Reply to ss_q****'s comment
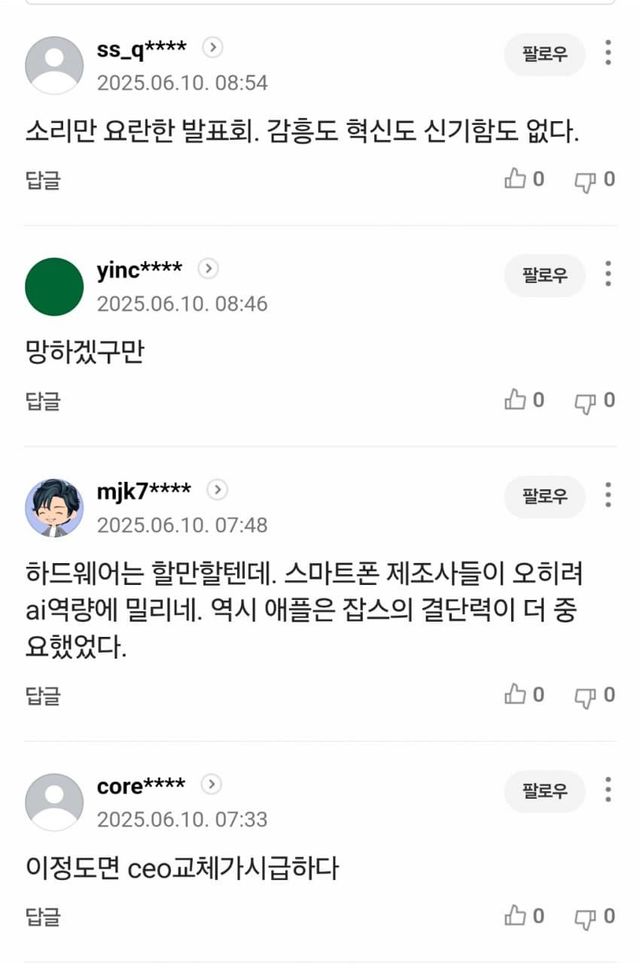Viewport: 640px width, 968px height. click(42, 180)
